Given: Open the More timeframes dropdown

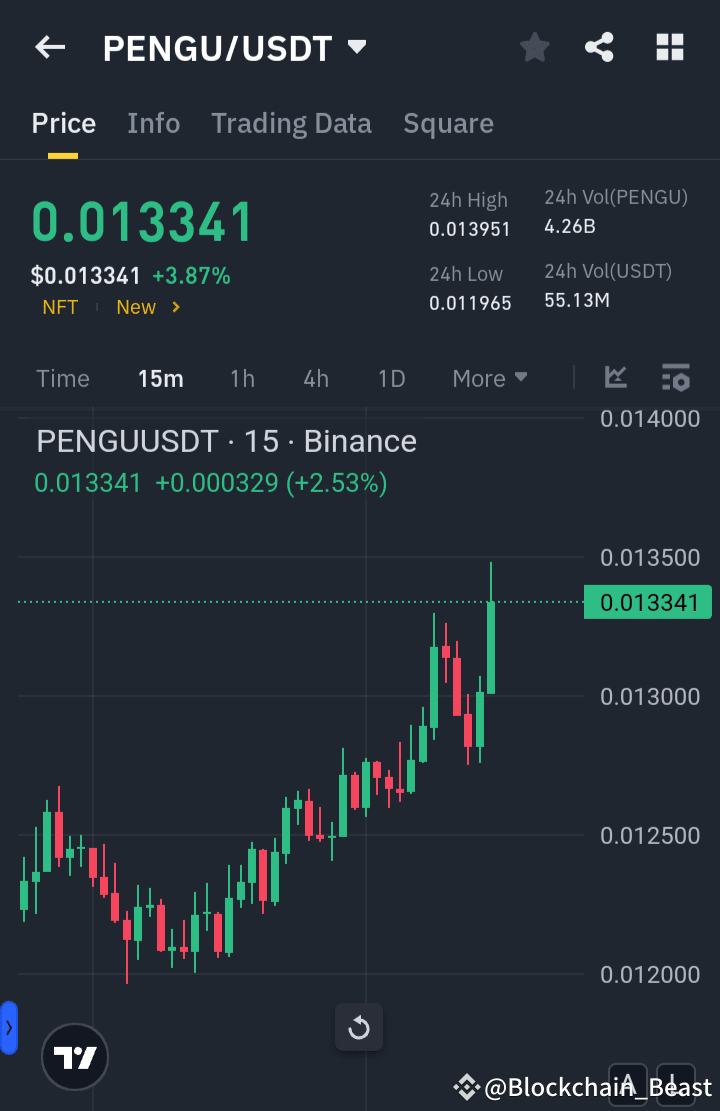Looking at the screenshot, I should pos(489,378).
